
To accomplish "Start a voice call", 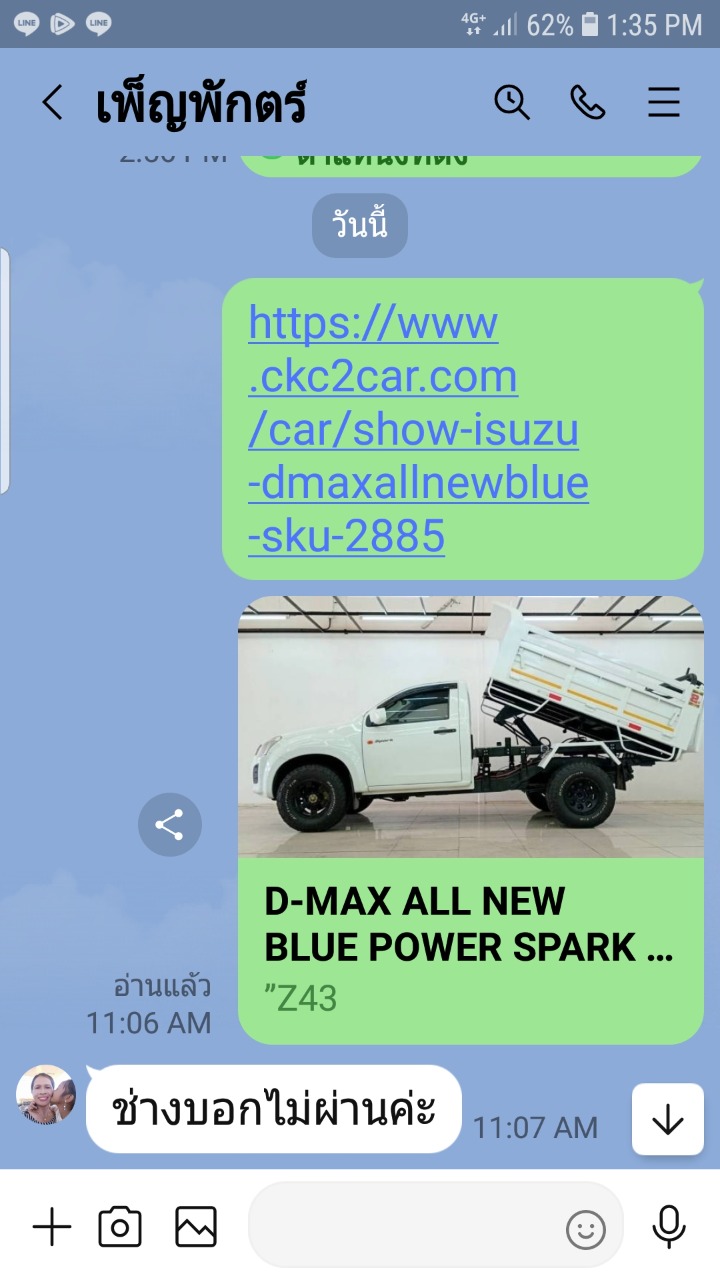I will (x=588, y=102).
